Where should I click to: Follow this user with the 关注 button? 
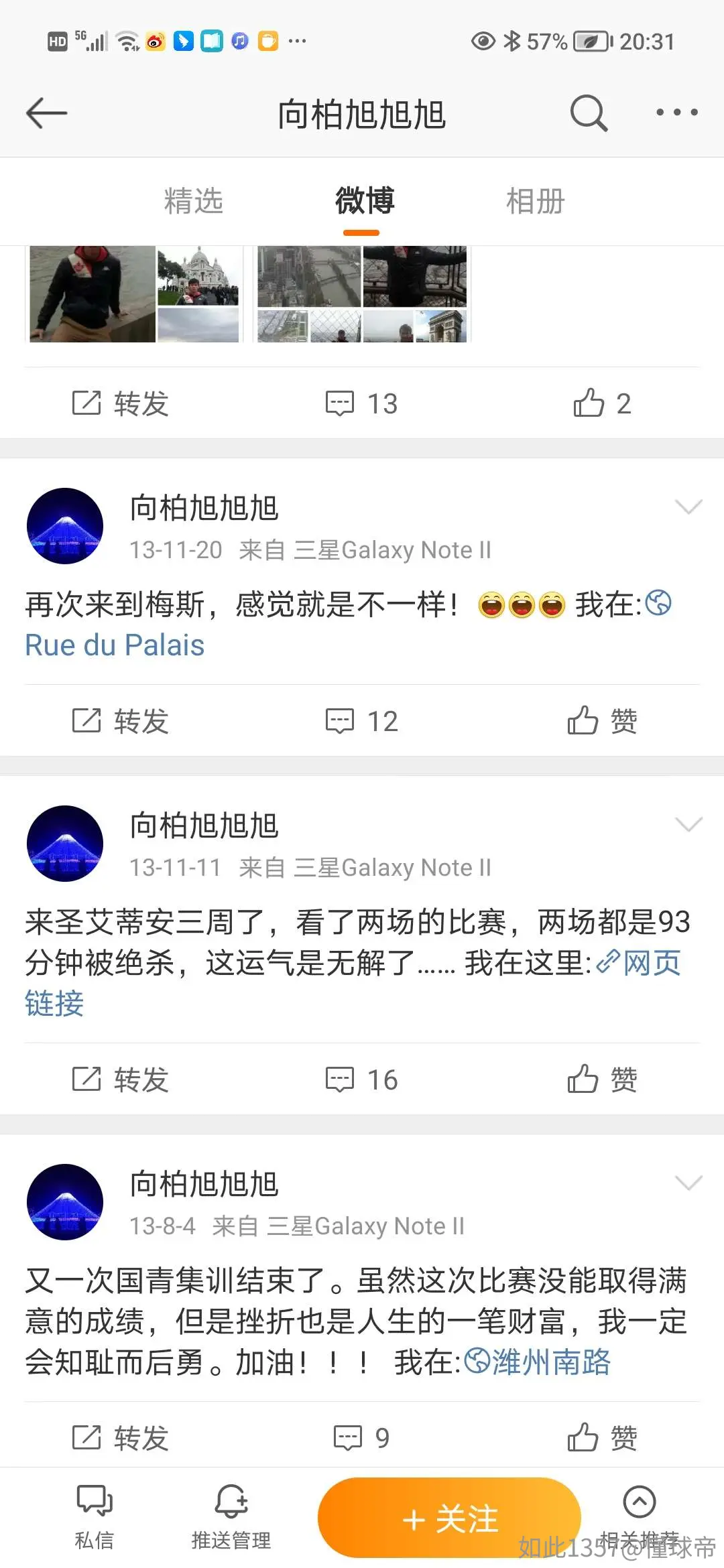[449, 1518]
